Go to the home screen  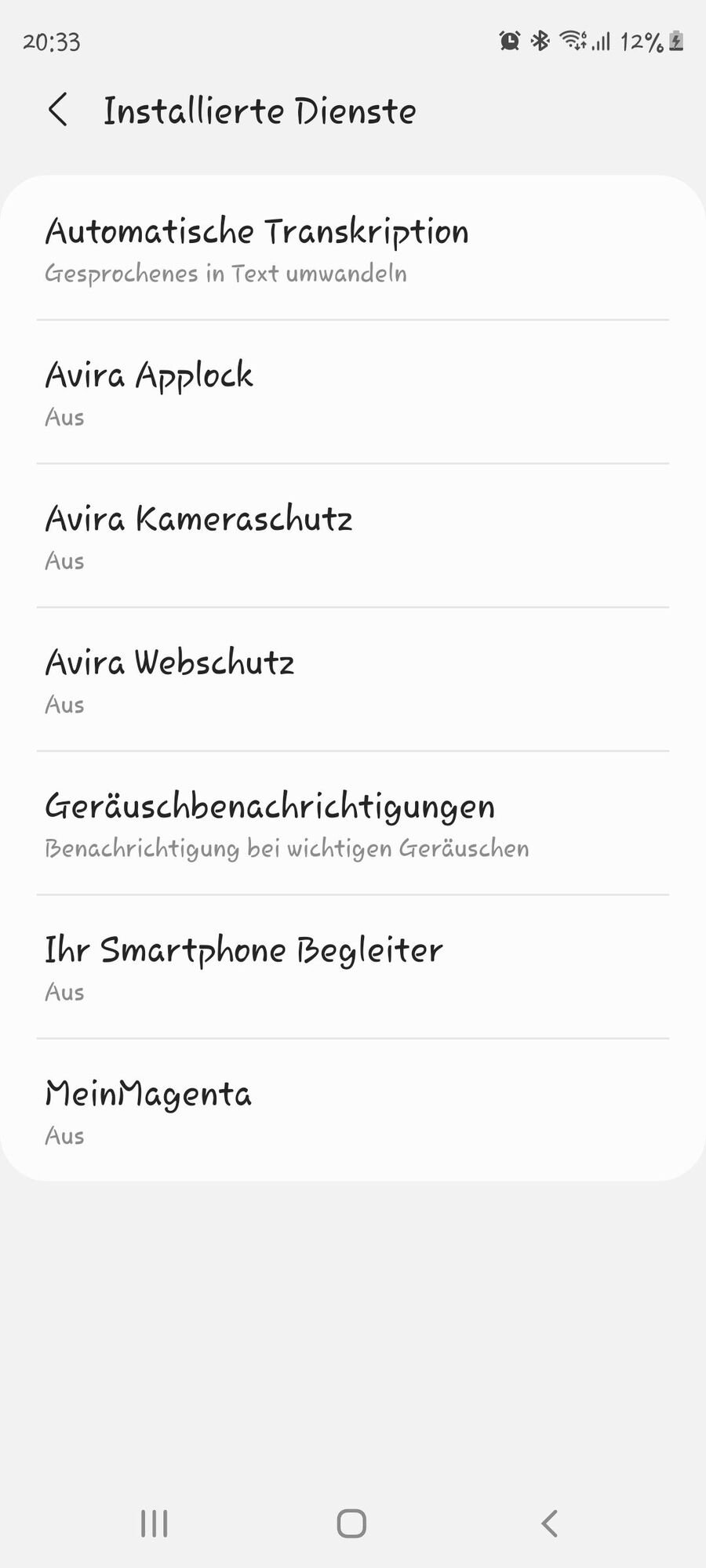(351, 1523)
